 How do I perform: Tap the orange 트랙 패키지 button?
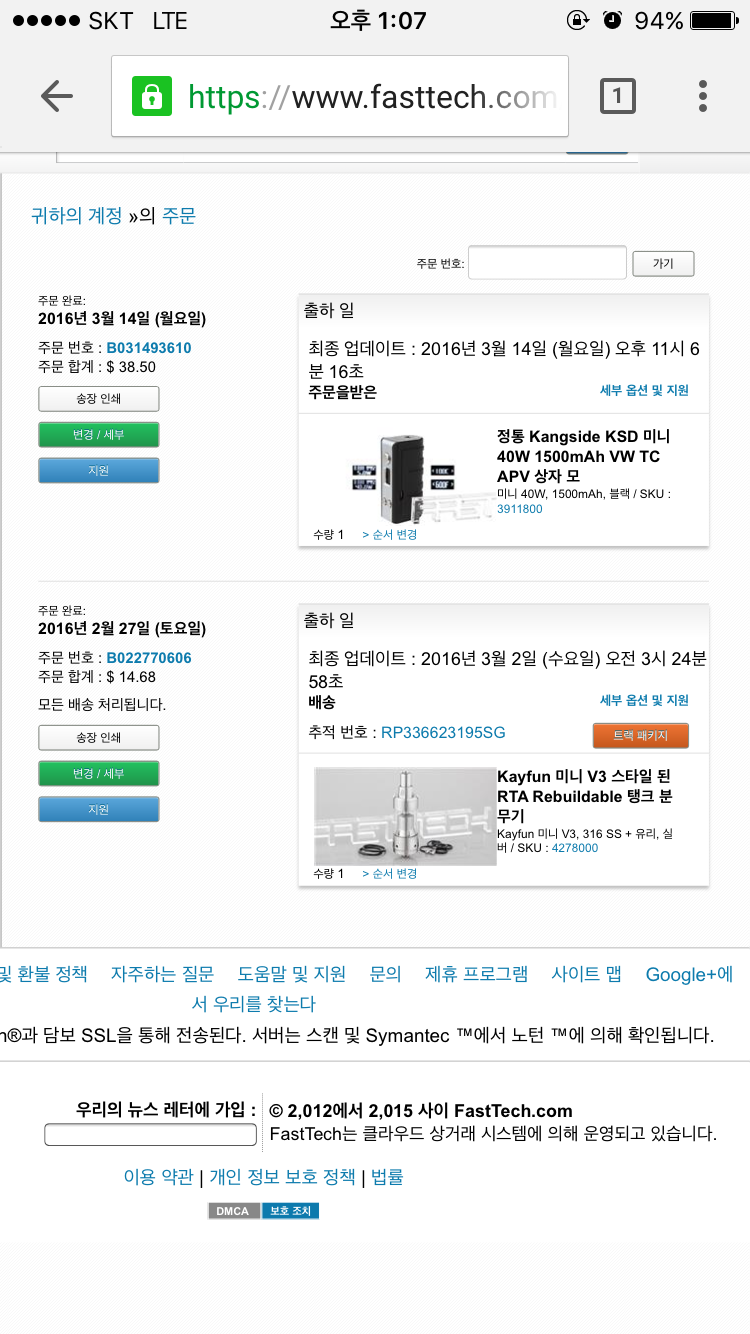tap(642, 735)
